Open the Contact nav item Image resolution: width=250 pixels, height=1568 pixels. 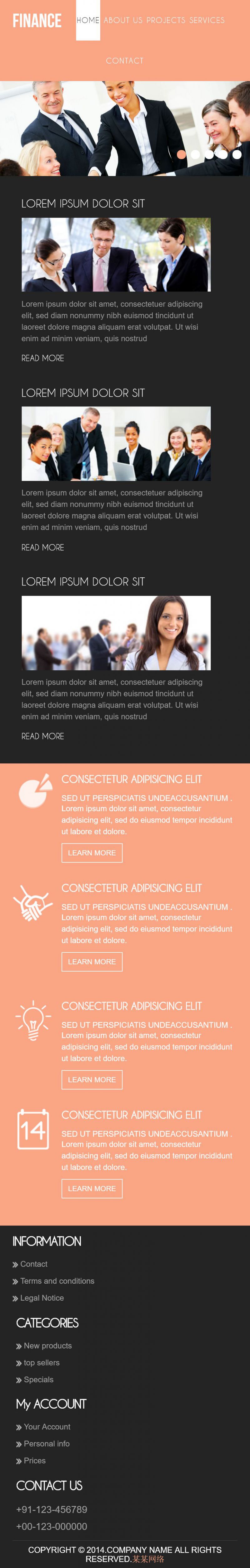point(125,61)
